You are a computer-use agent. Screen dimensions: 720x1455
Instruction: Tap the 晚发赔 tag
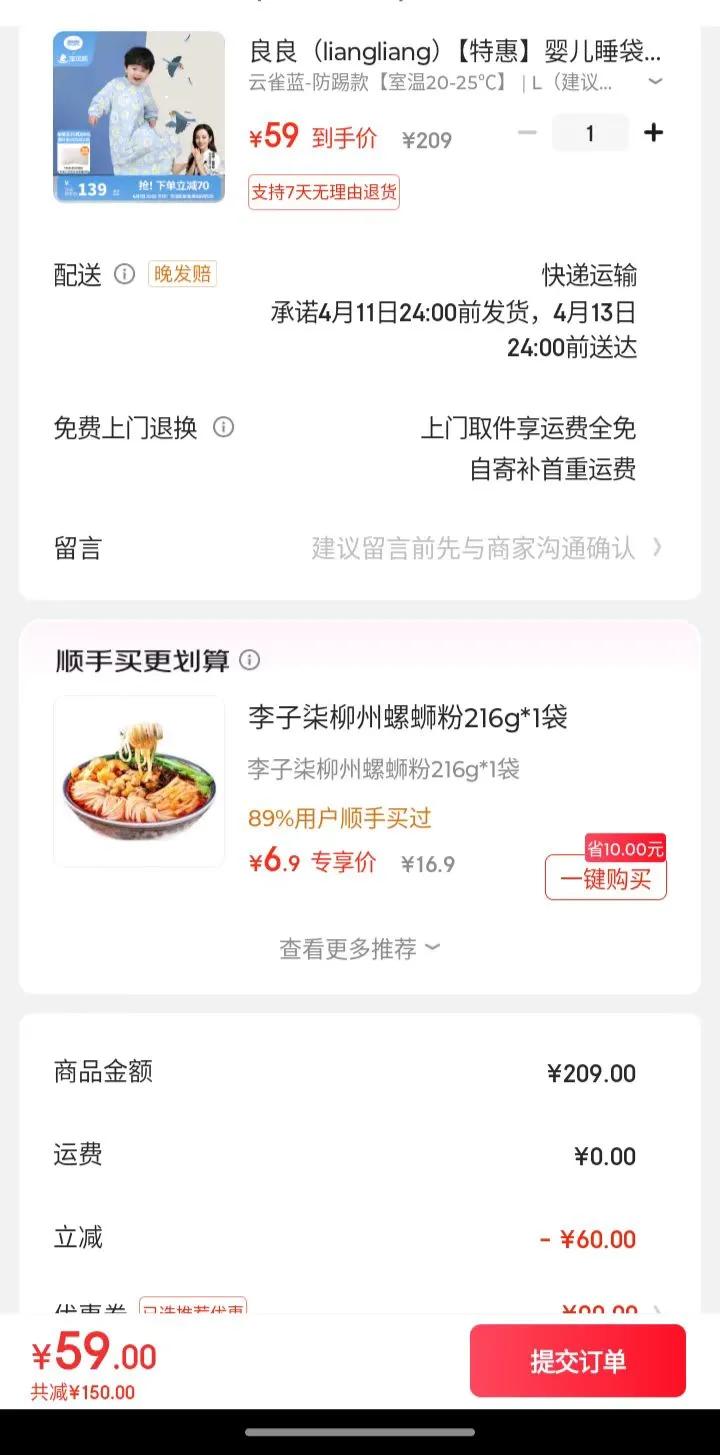(182, 274)
